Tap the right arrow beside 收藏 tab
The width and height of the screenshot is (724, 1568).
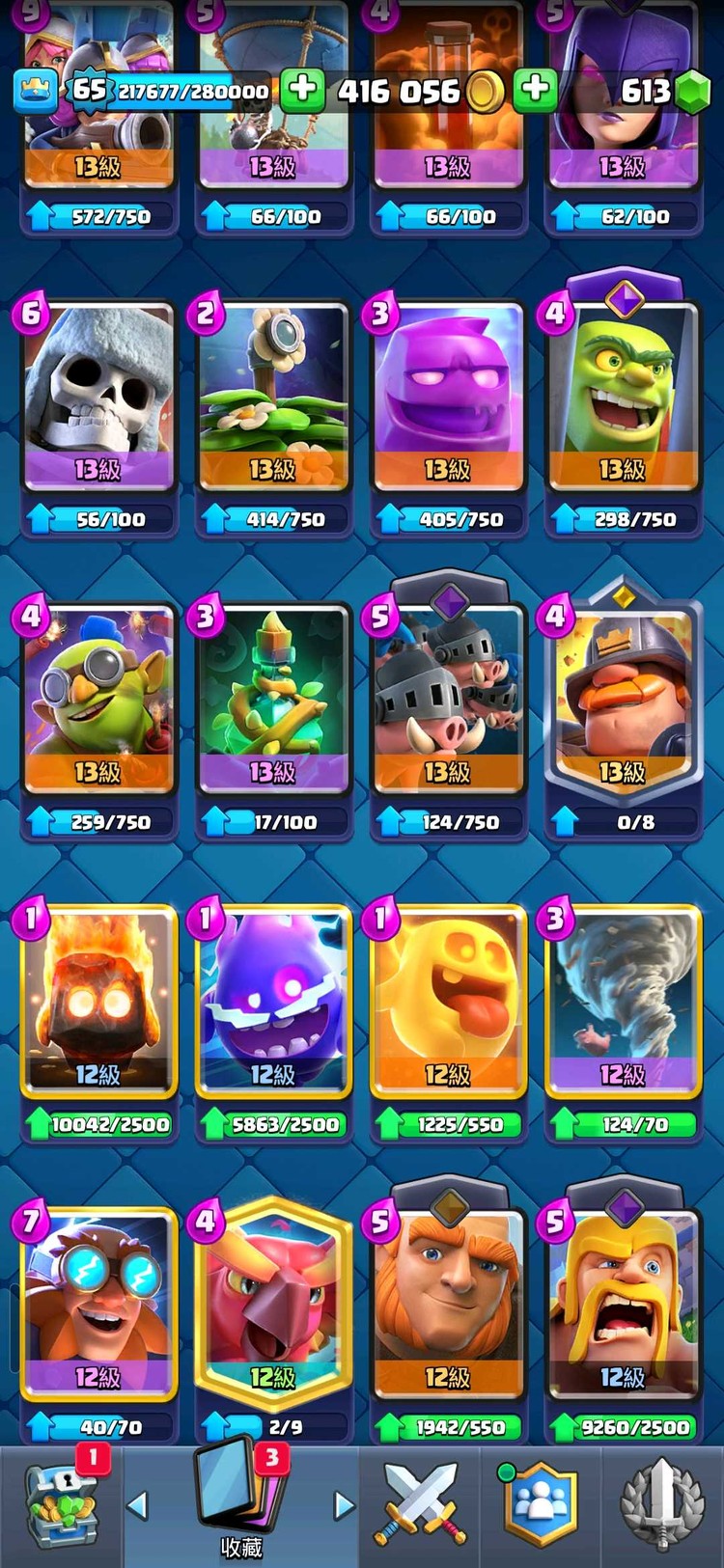[x=344, y=1505]
